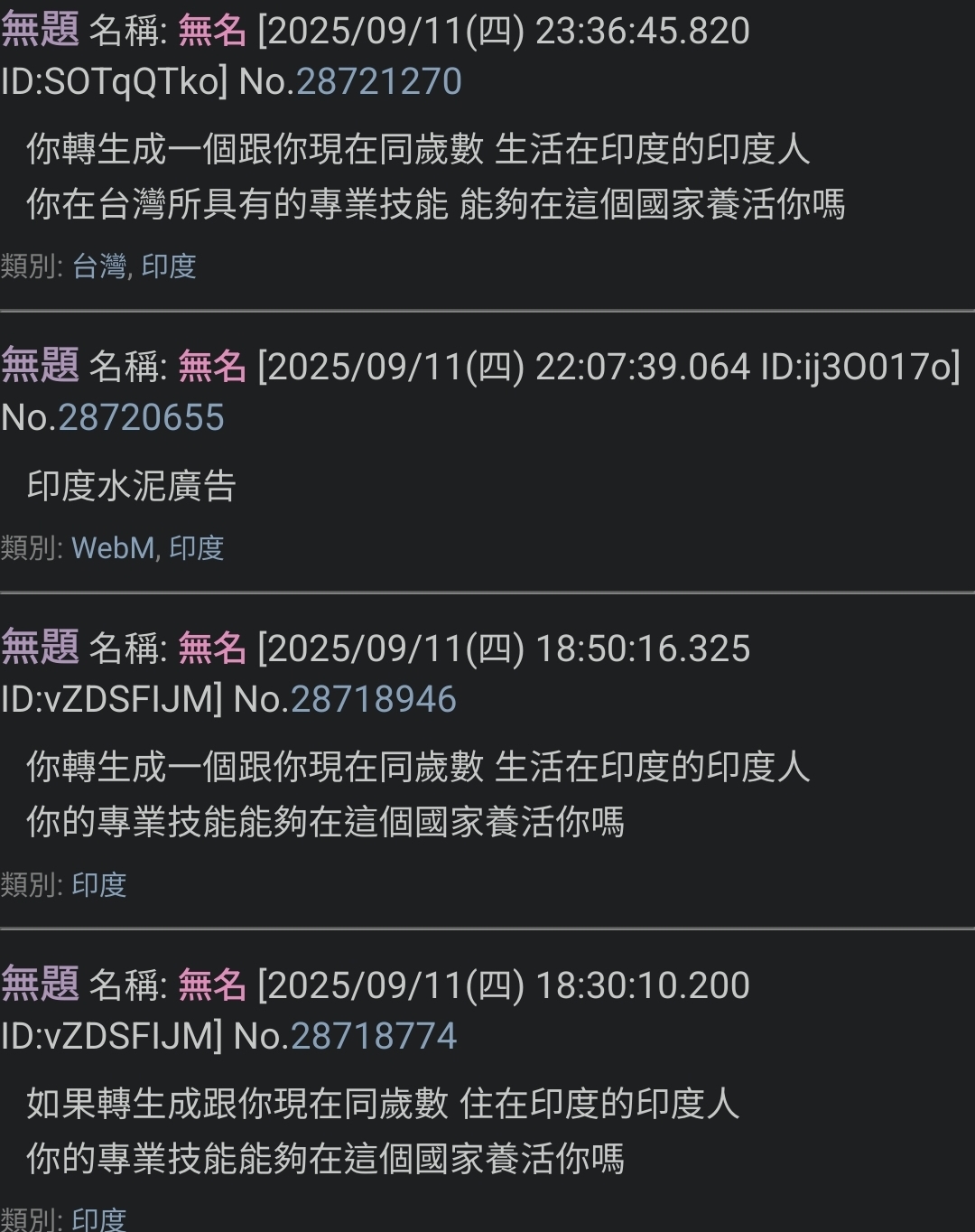Tap the 印度 tag beside WebM
The image size is (975, 1232).
click(197, 548)
